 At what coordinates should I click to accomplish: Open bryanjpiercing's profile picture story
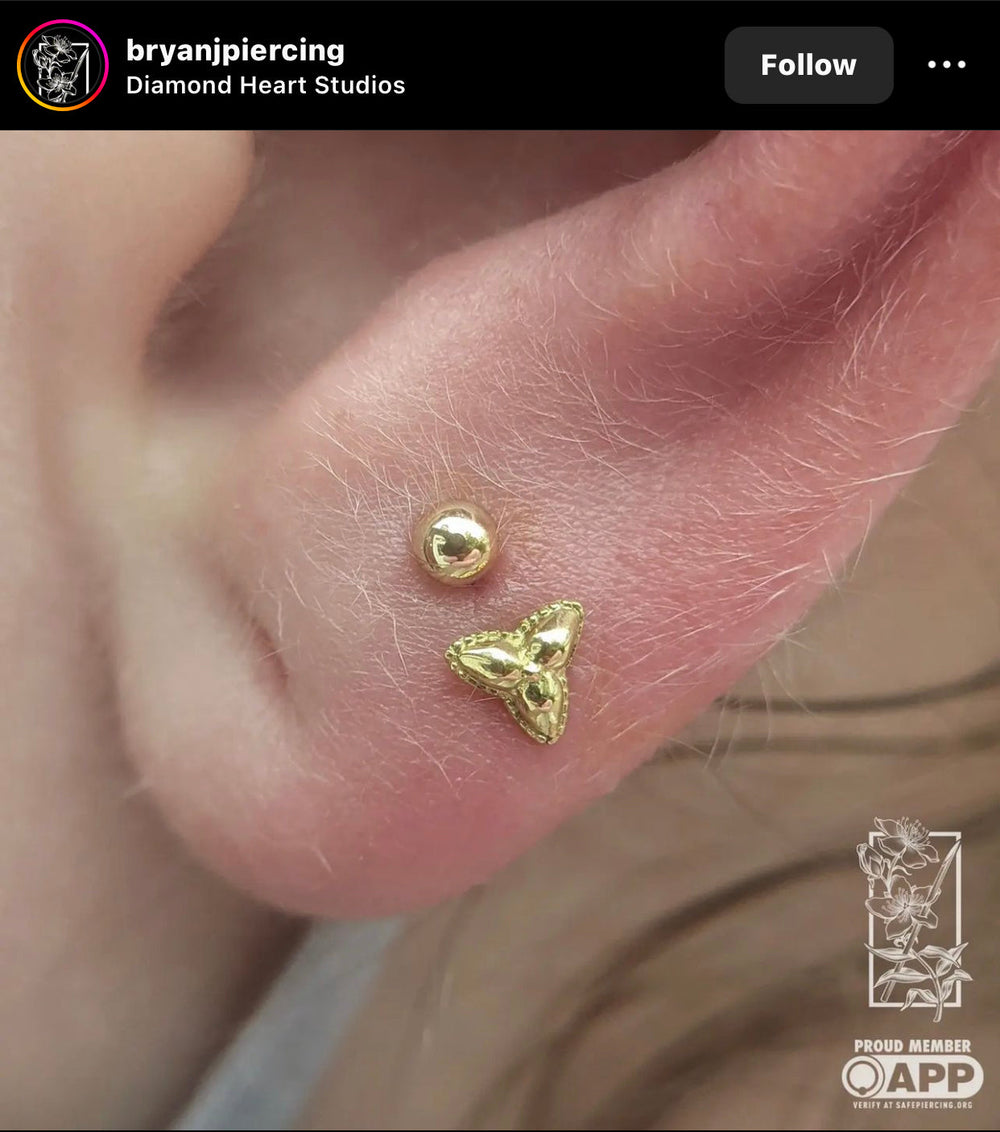click(x=62, y=65)
